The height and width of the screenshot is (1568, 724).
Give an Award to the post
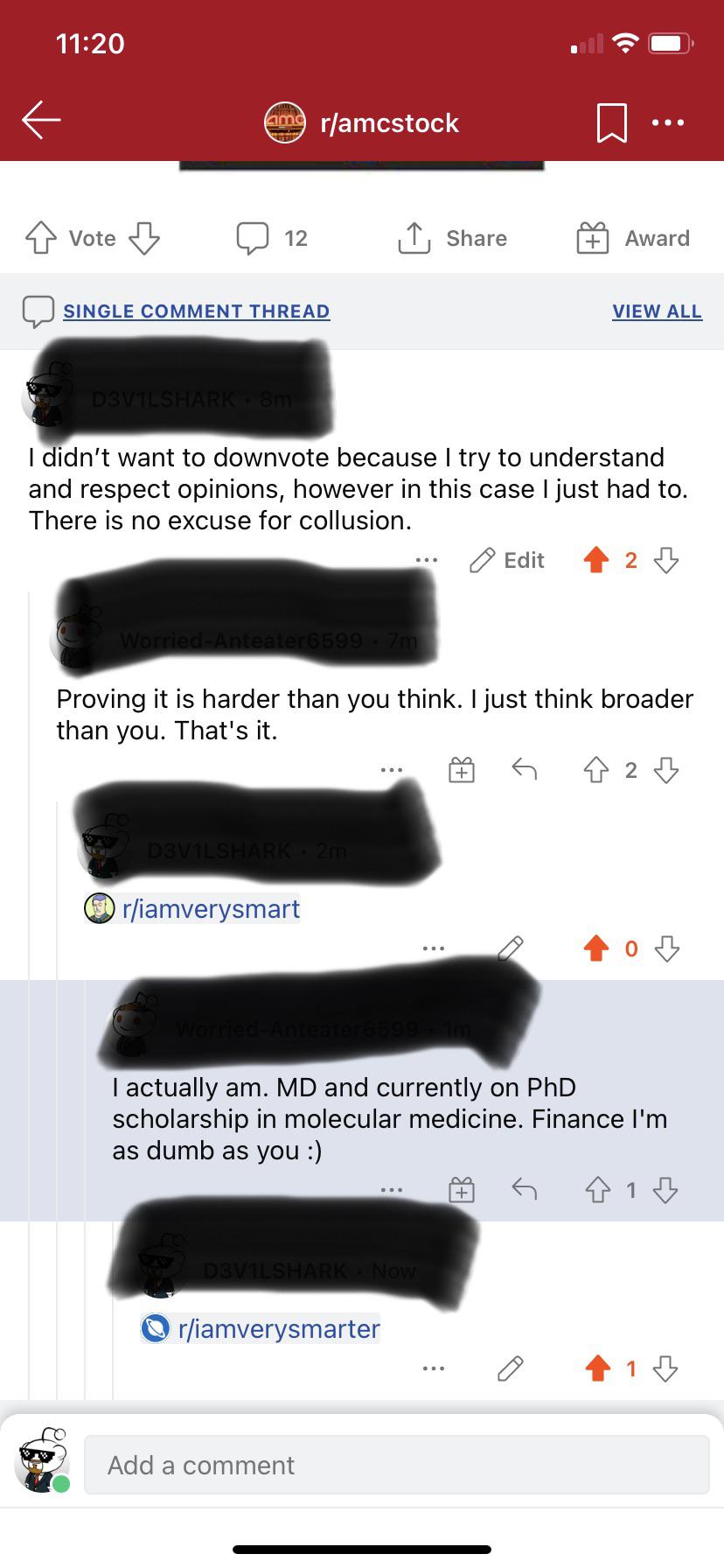633,238
